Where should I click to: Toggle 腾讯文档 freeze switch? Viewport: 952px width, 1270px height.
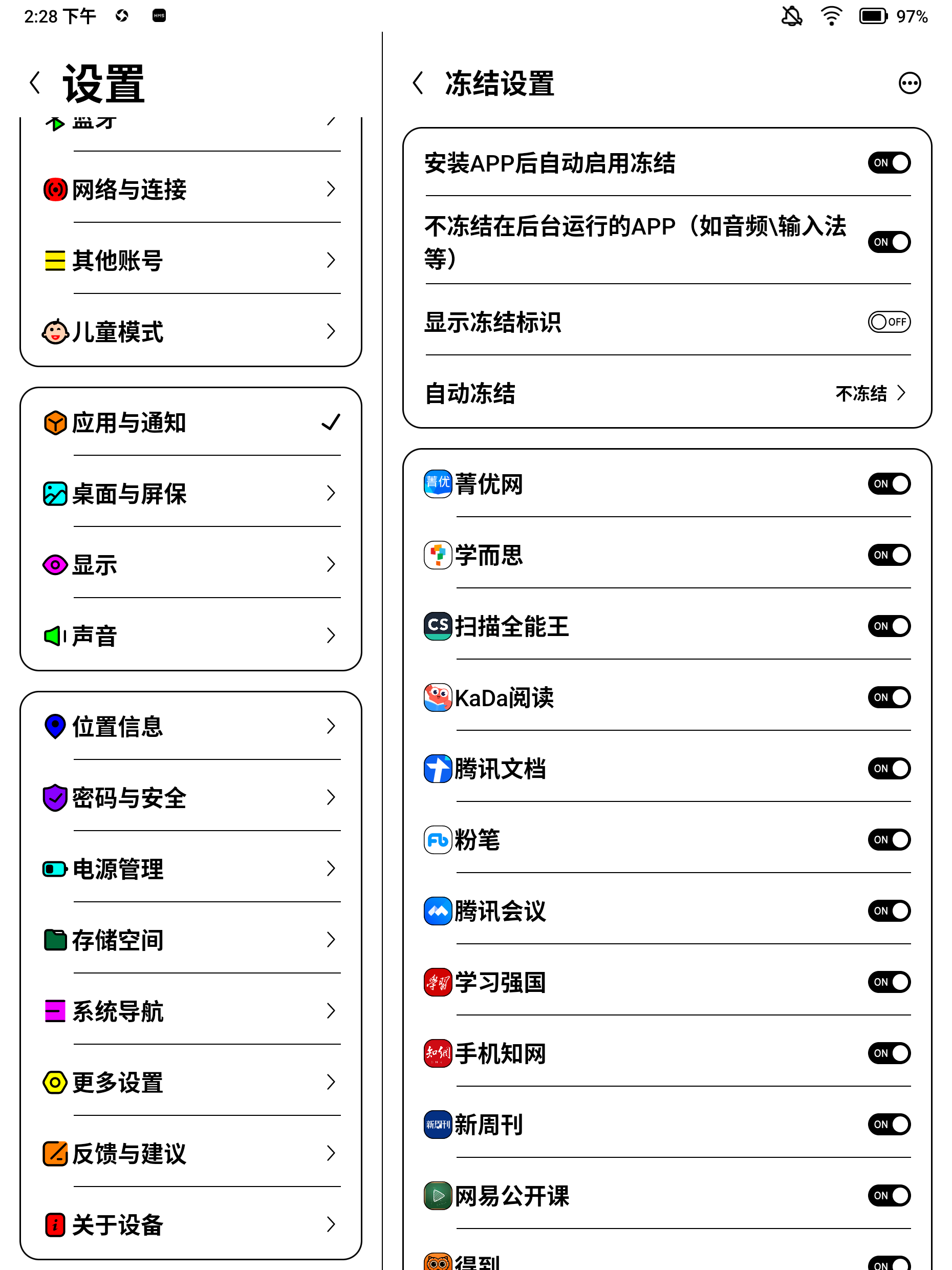click(889, 768)
